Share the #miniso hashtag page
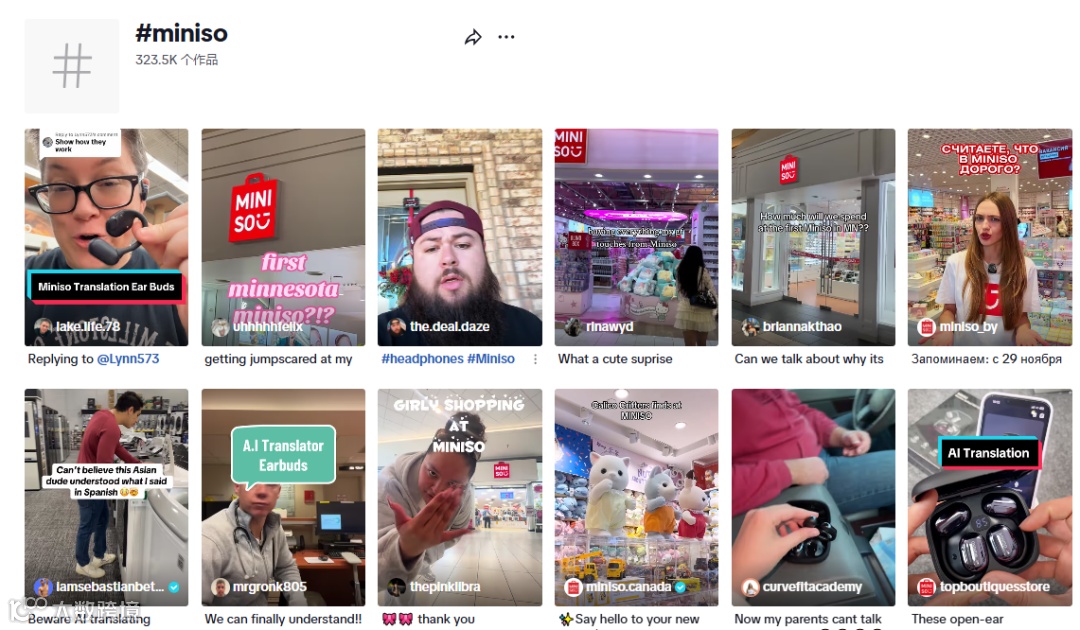The width and height of the screenshot is (1080, 630). [x=473, y=37]
